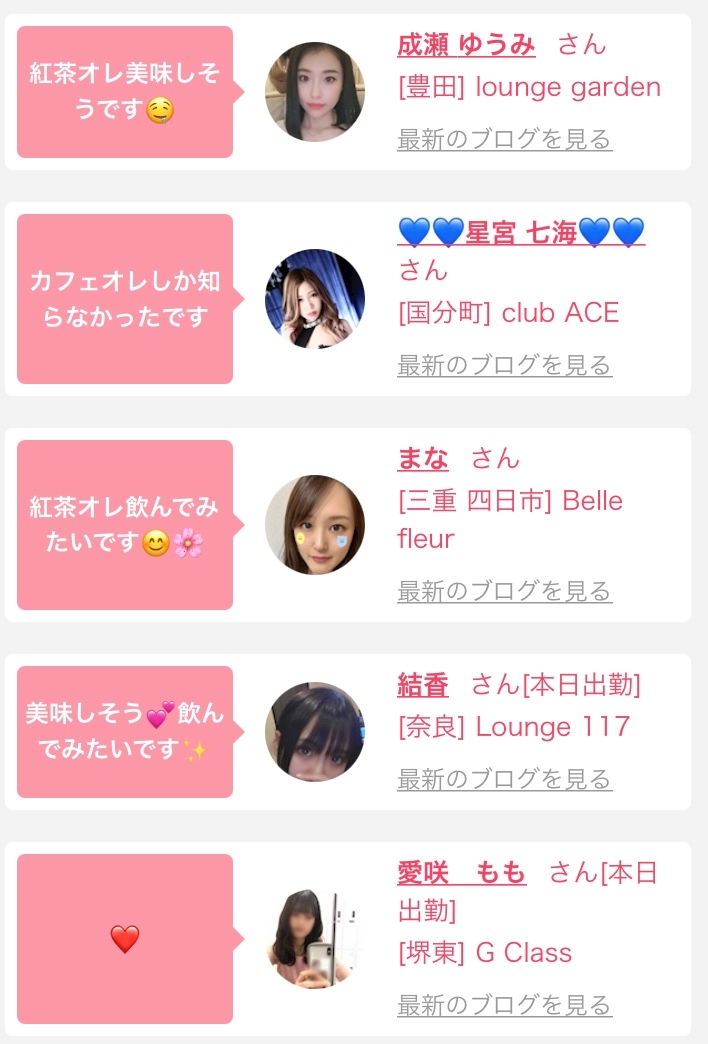708x1044 pixels.
Task: Tap 結香's profile photo
Action: click(315, 732)
